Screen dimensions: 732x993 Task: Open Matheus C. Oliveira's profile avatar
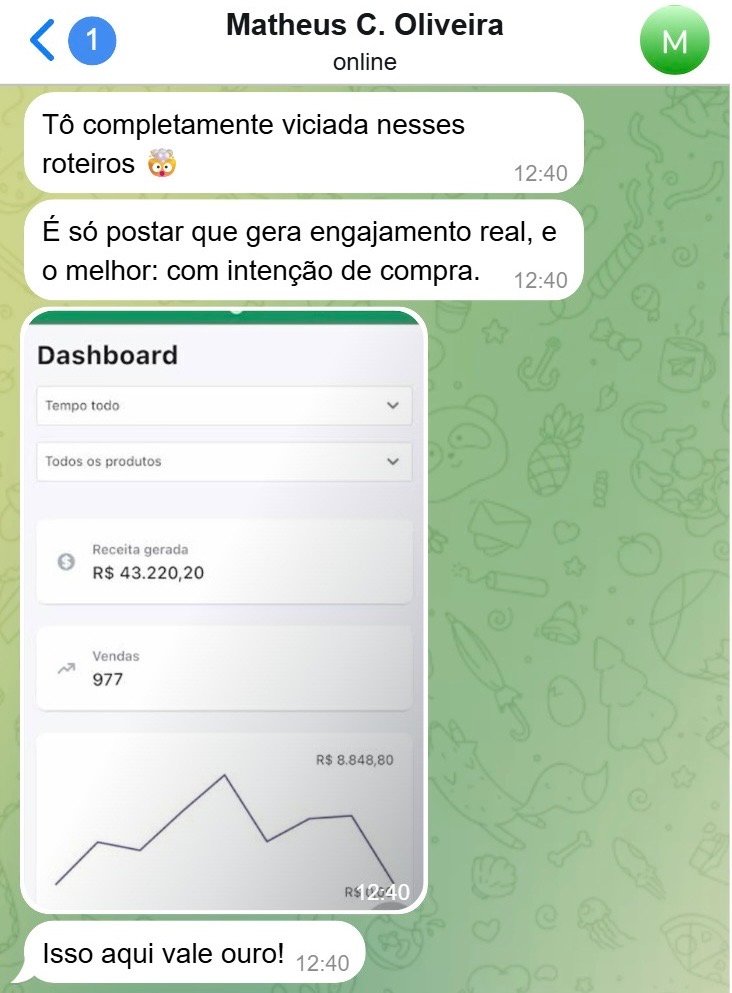click(x=674, y=41)
